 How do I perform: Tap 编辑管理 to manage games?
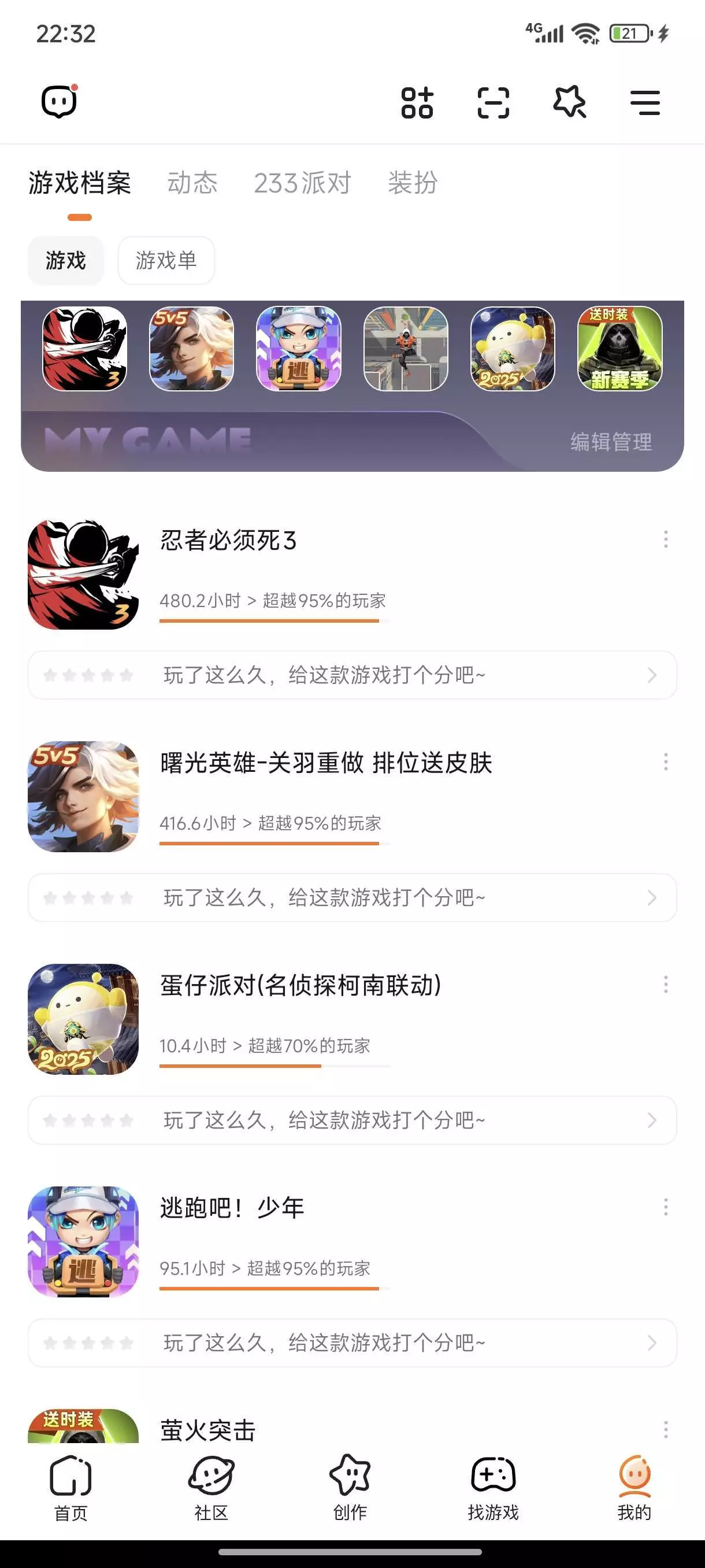pyautogui.click(x=611, y=442)
